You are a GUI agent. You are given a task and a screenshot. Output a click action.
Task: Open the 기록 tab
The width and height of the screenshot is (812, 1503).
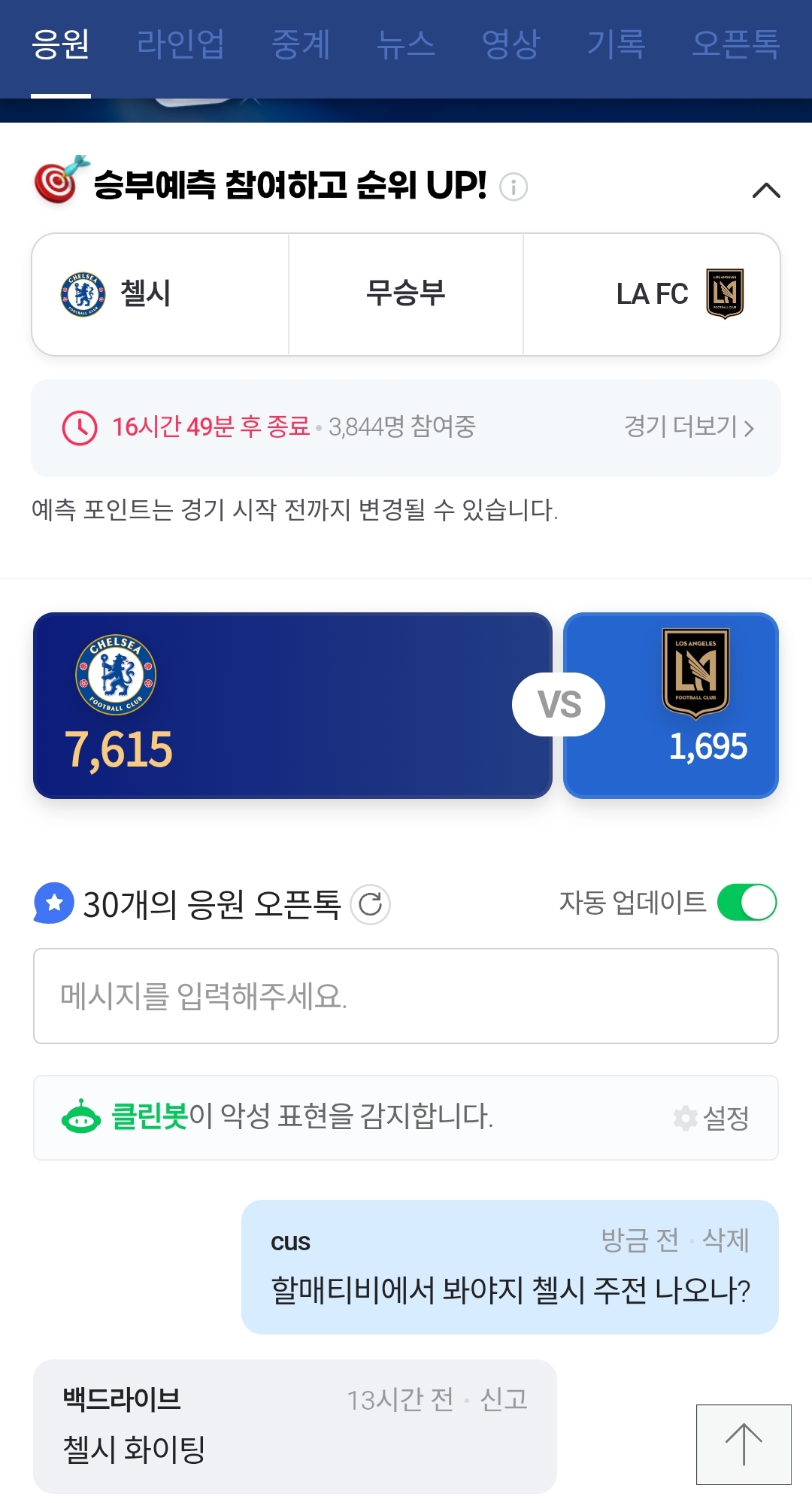617,45
